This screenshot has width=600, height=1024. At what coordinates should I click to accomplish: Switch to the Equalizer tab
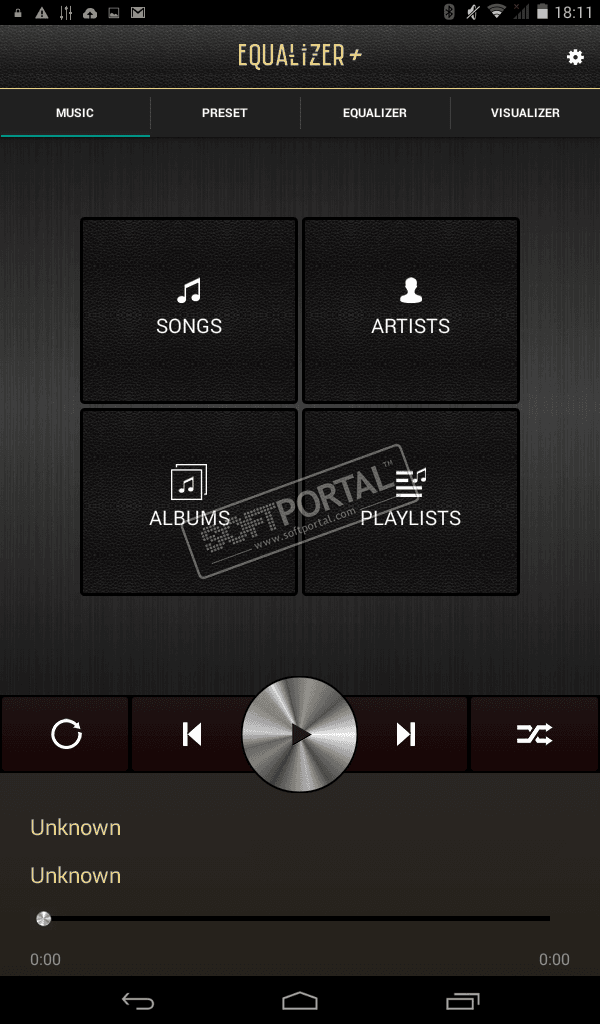(x=375, y=113)
